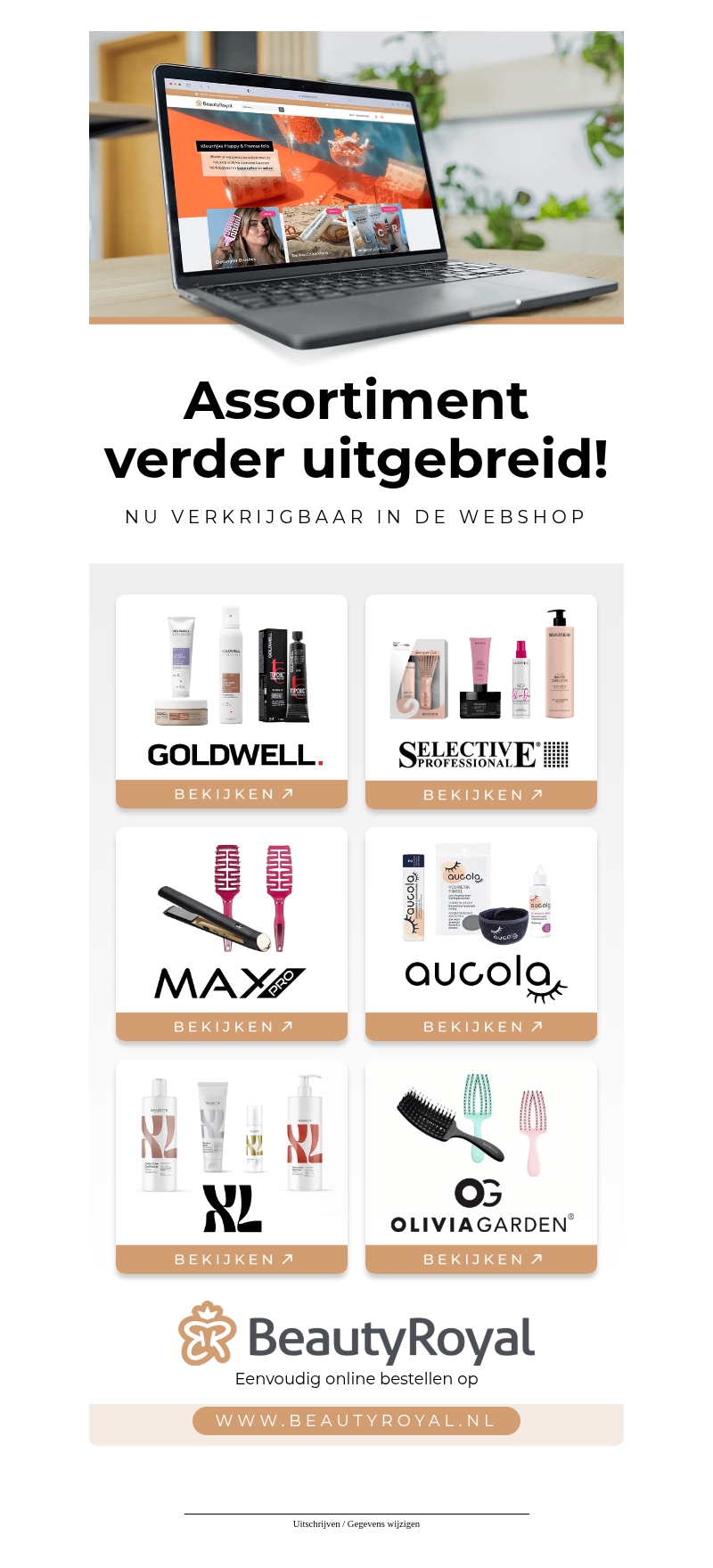Open Bekijken for Selective Professional
Image resolution: width=713 pixels, height=1568 pixels.
pos(481,794)
